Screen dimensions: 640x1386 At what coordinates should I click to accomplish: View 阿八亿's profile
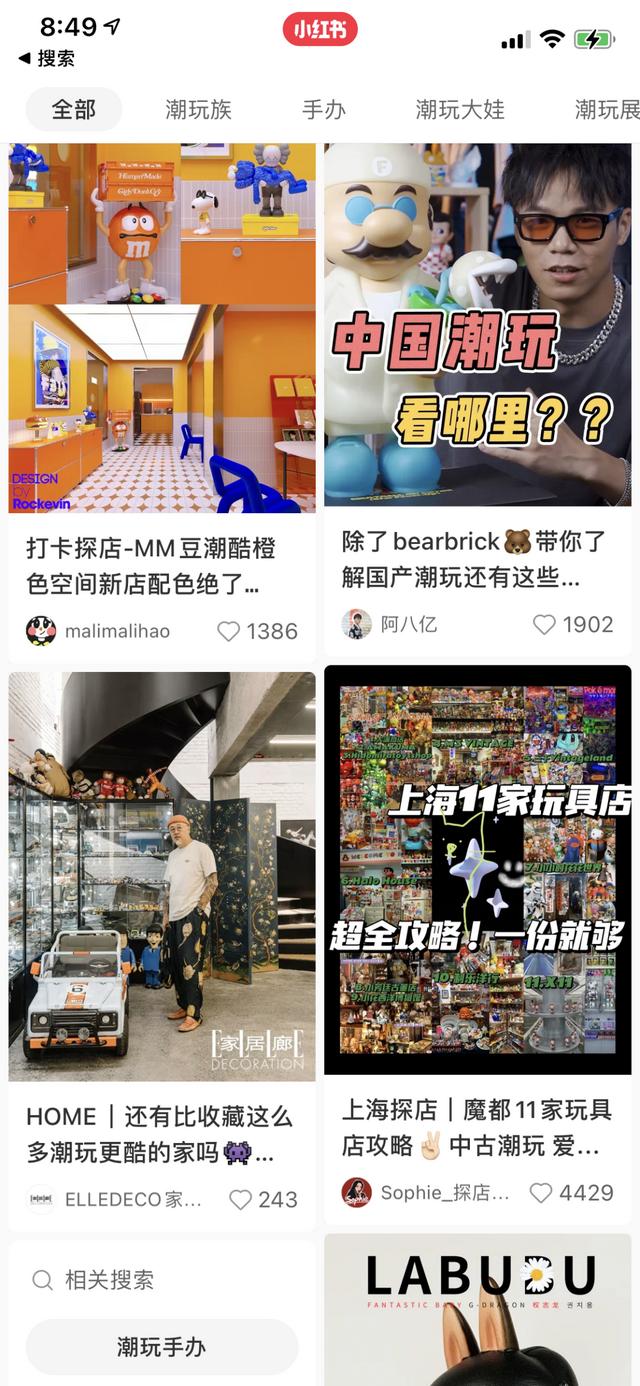tap(390, 624)
